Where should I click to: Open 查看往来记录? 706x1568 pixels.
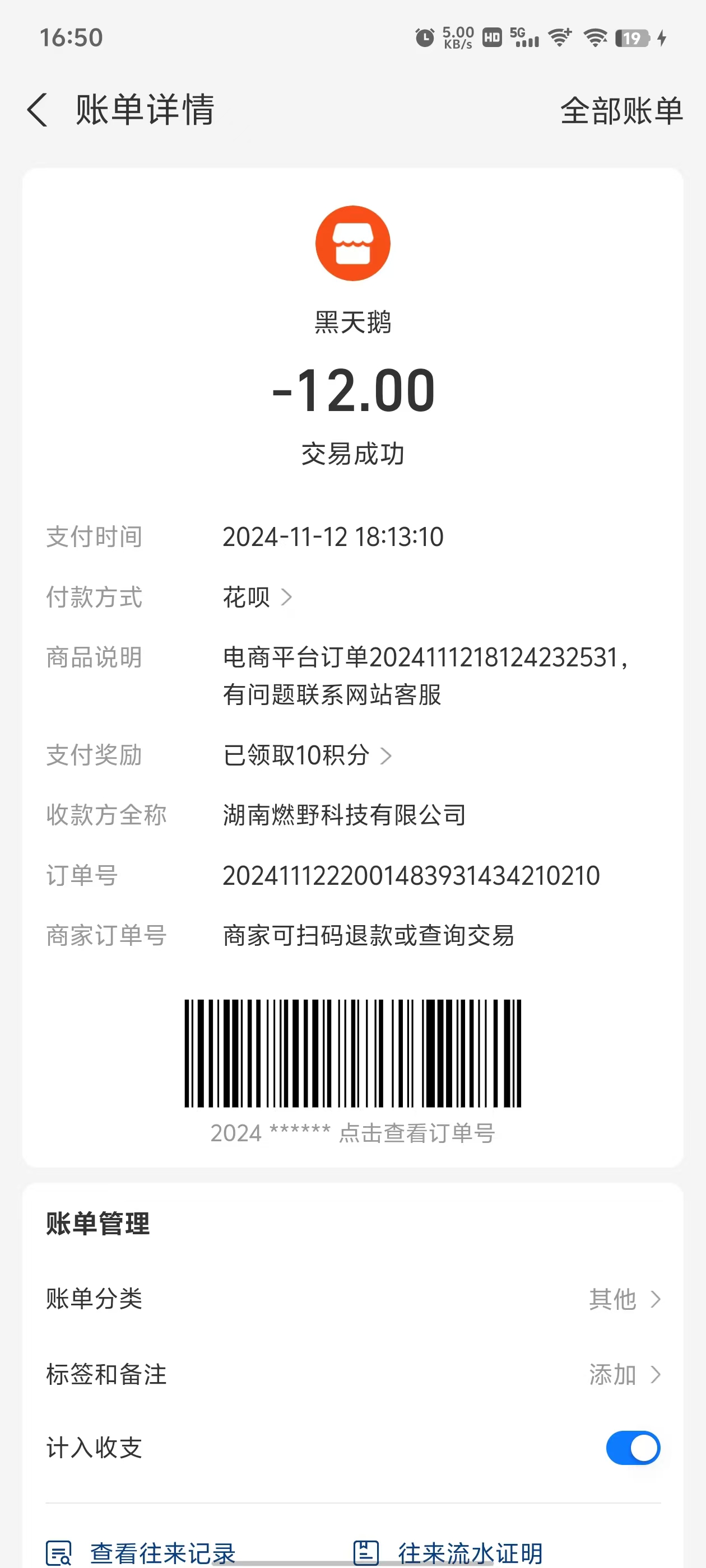[x=141, y=1551]
